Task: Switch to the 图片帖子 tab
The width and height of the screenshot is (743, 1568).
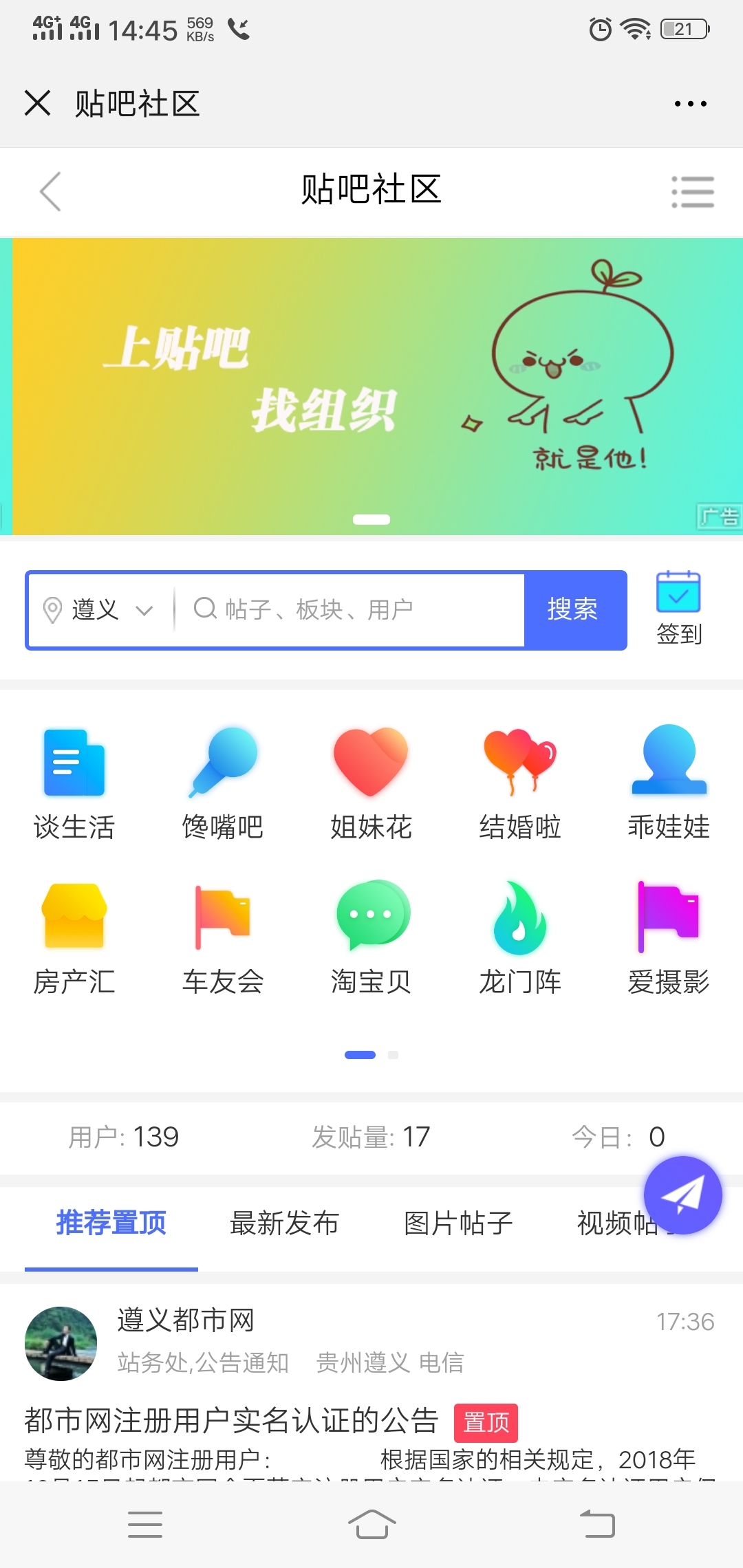Action: coord(456,1223)
